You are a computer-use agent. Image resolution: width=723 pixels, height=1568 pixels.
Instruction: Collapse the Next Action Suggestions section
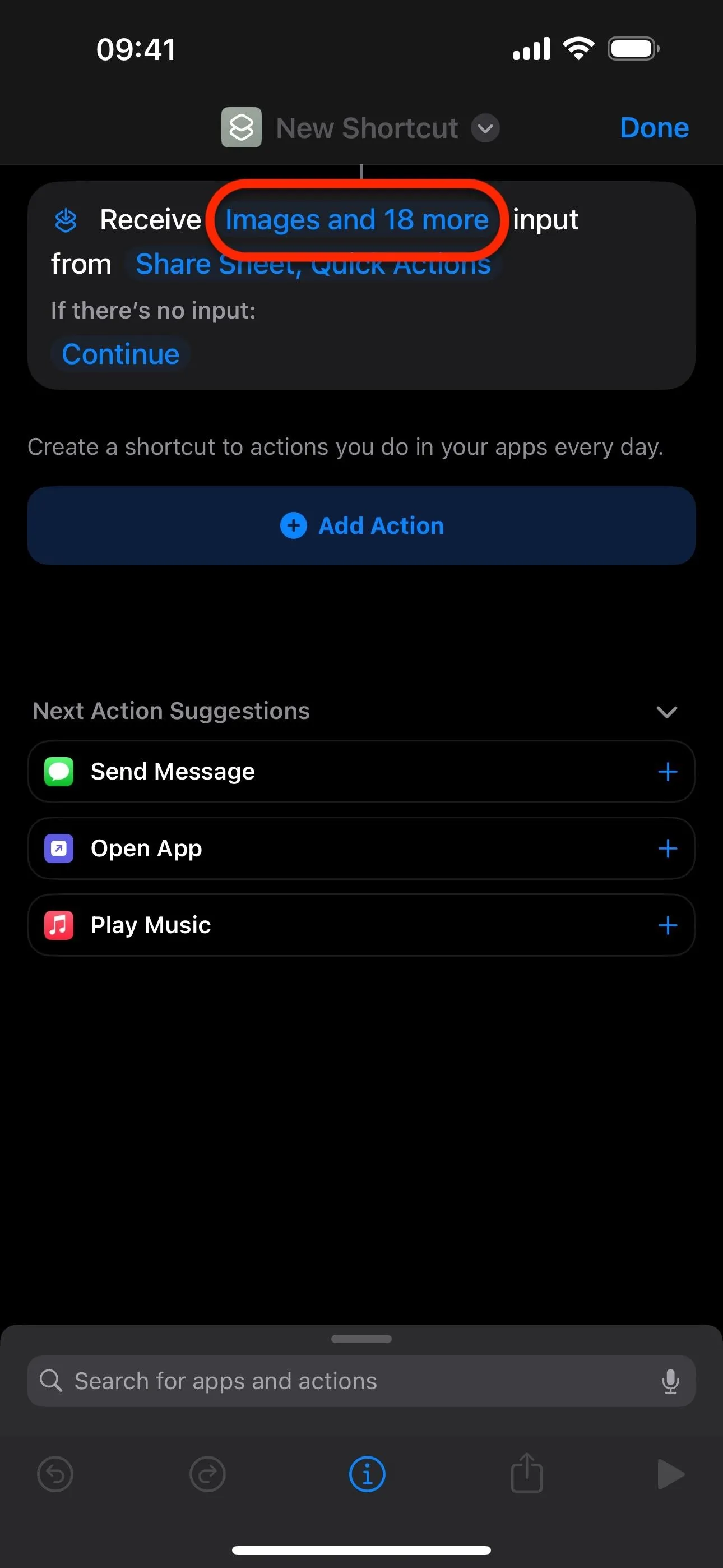pos(667,712)
